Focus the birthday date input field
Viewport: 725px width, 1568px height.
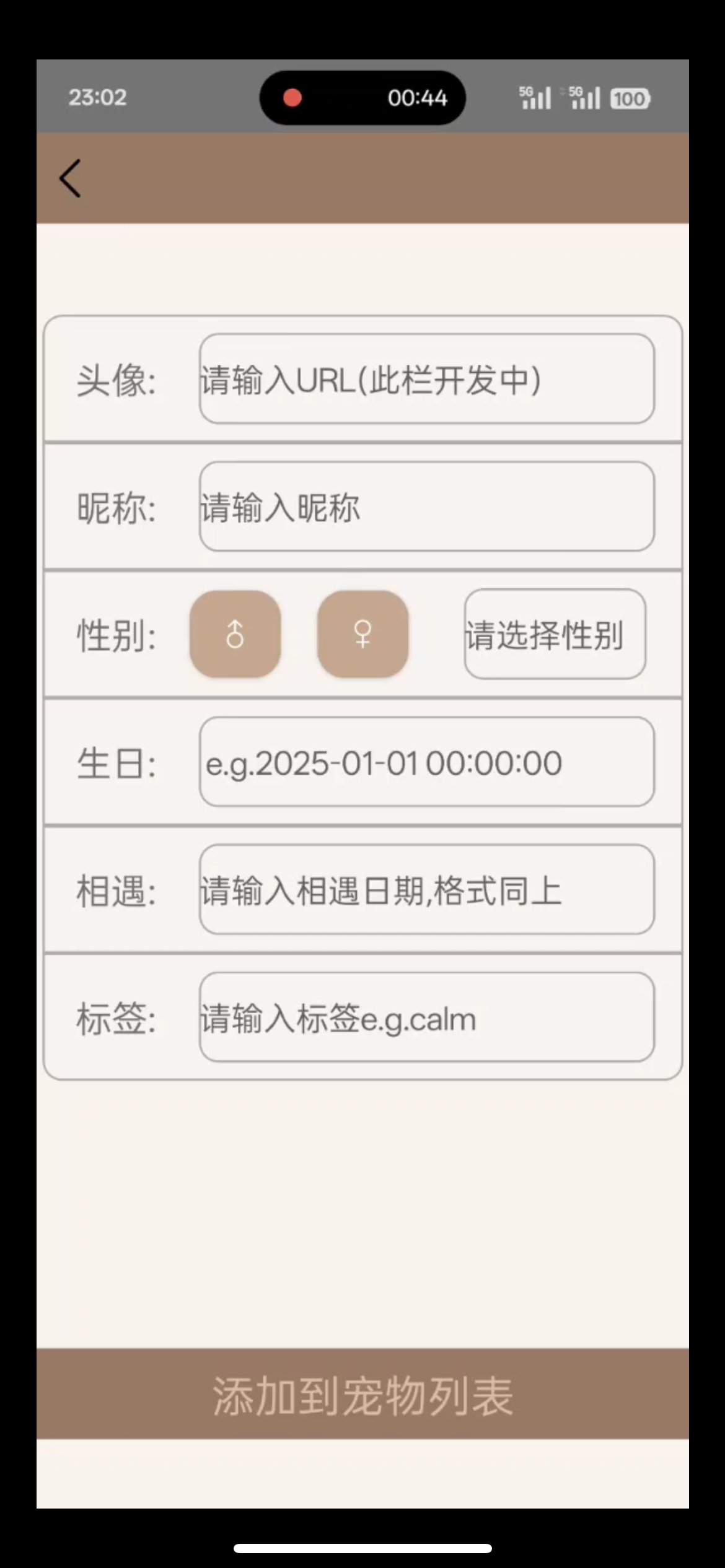[x=426, y=762]
